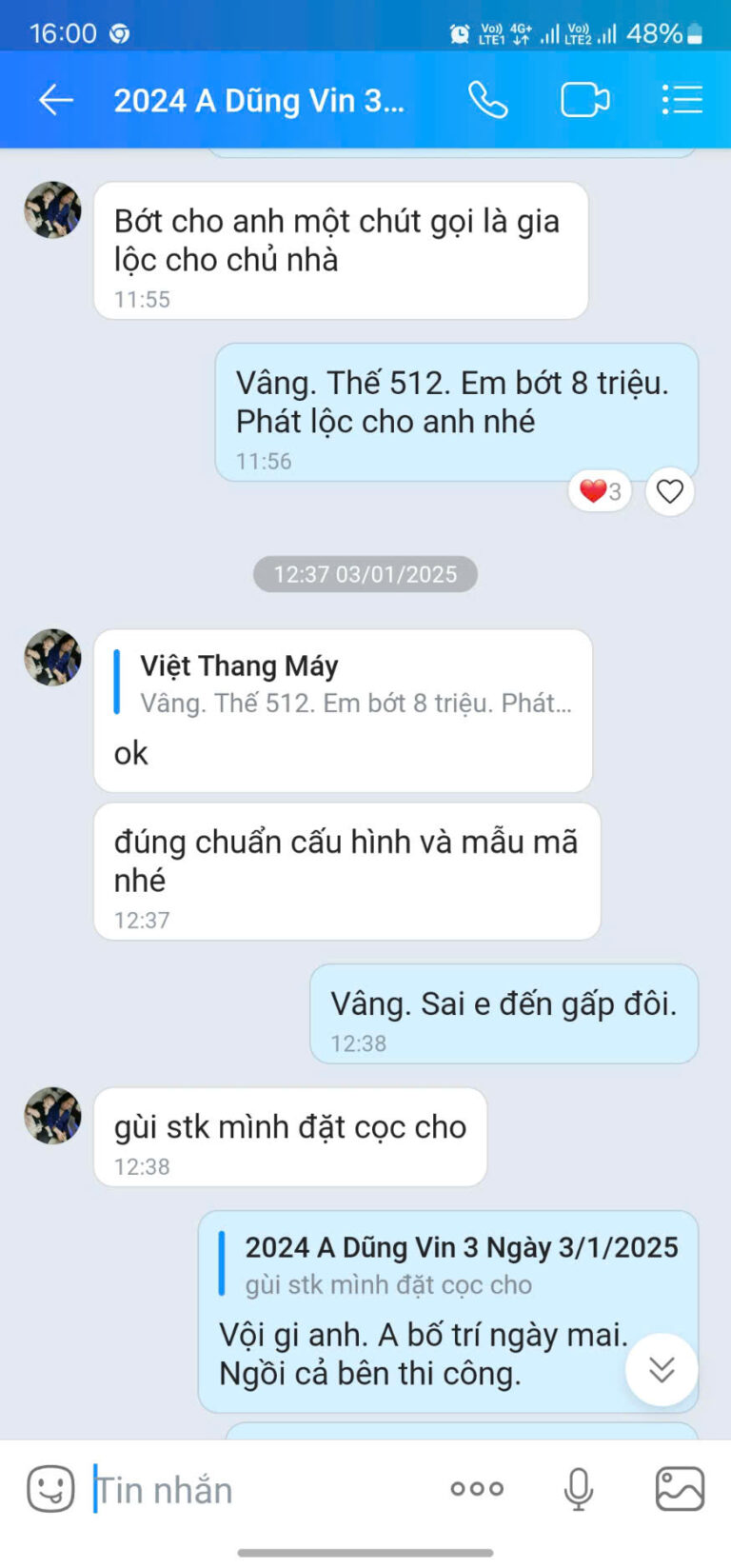
Task: Open sender's avatar beside 'Bớt cho anh một chút'
Action: 52,209
